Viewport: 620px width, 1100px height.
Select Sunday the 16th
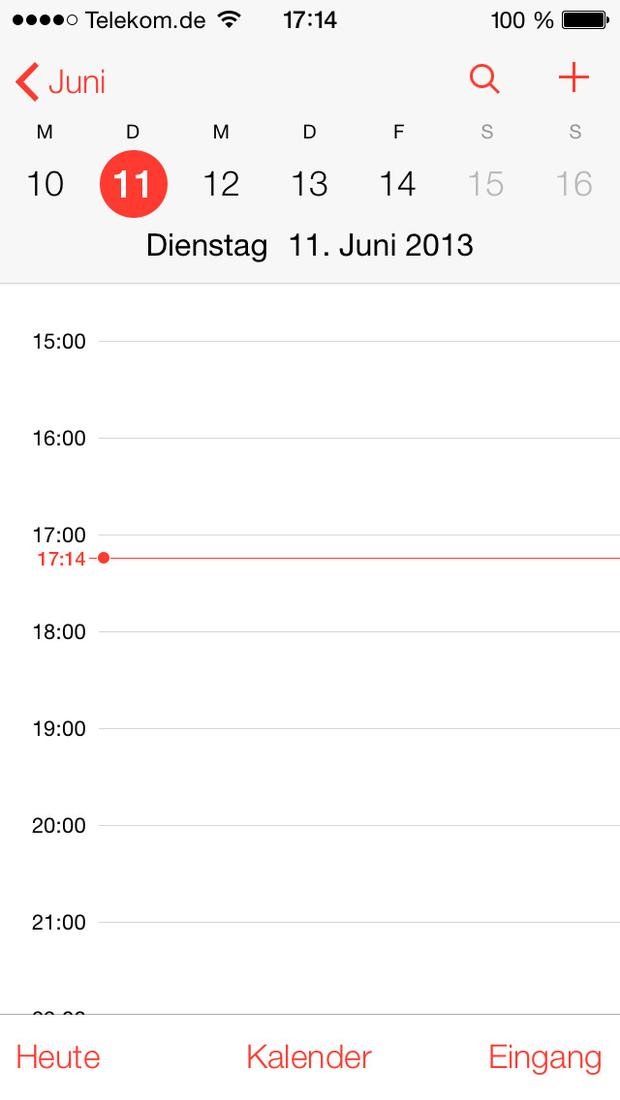(574, 184)
